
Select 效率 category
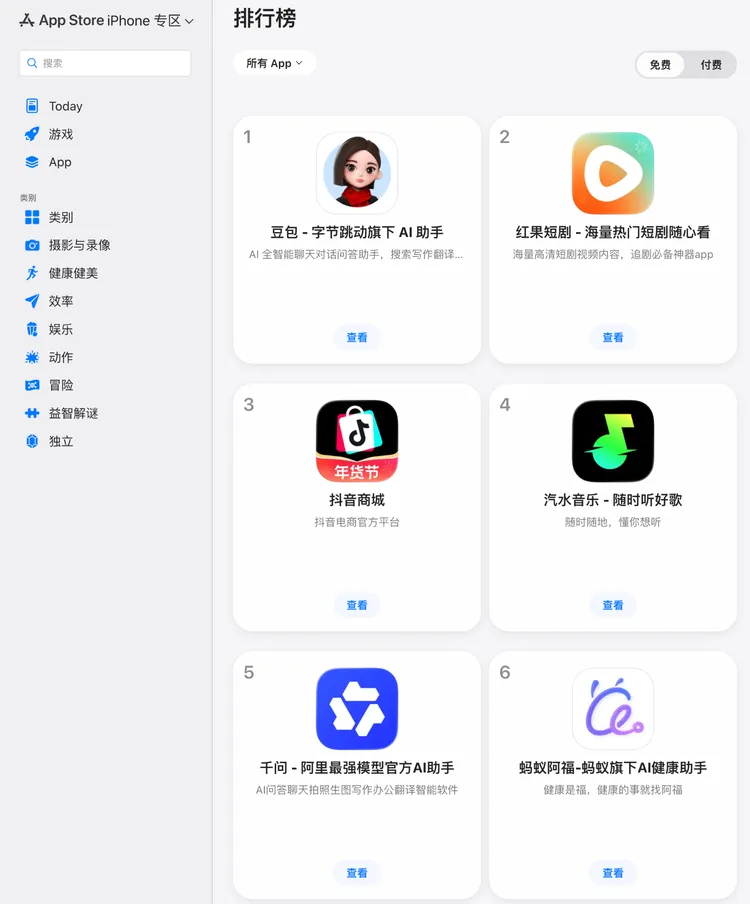pyautogui.click(x=60, y=301)
